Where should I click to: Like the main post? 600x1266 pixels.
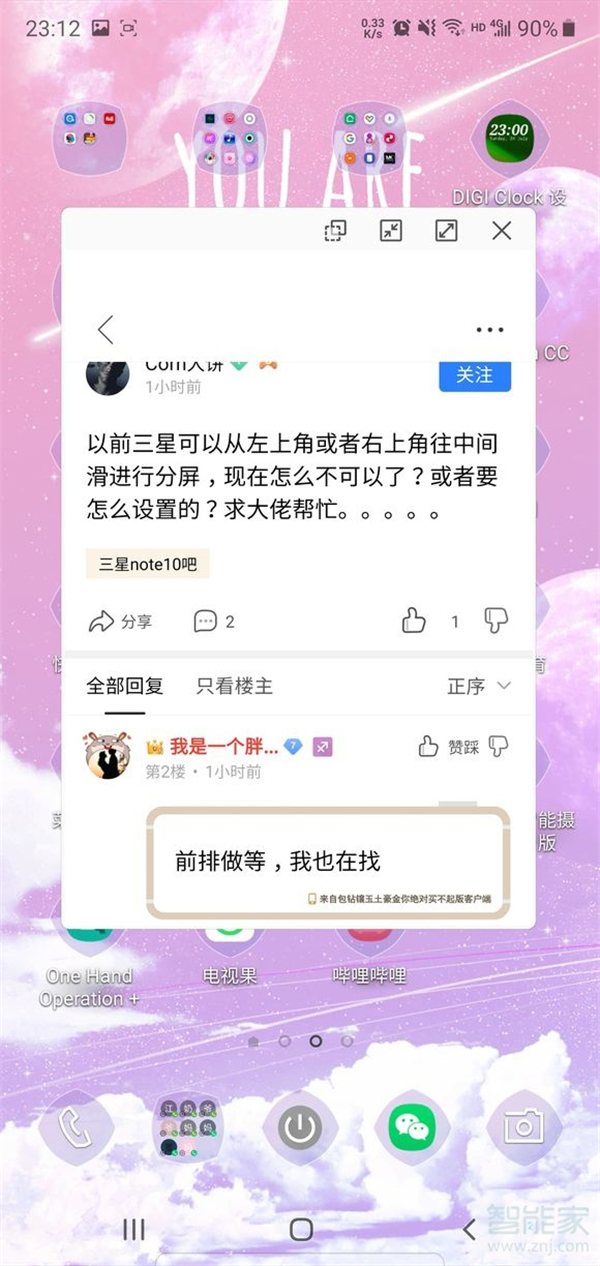point(414,621)
